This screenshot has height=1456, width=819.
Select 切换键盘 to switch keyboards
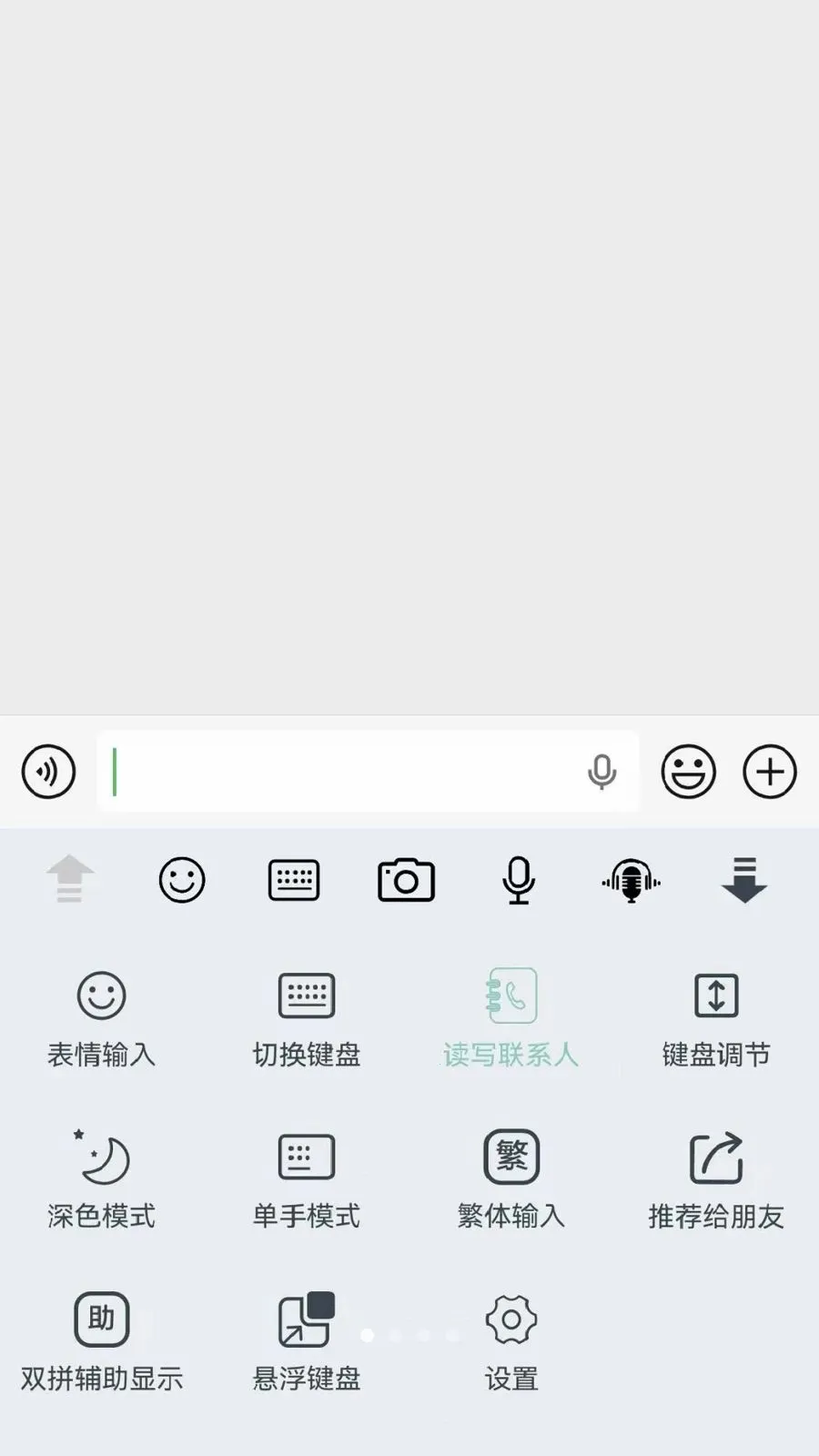pos(305,1019)
